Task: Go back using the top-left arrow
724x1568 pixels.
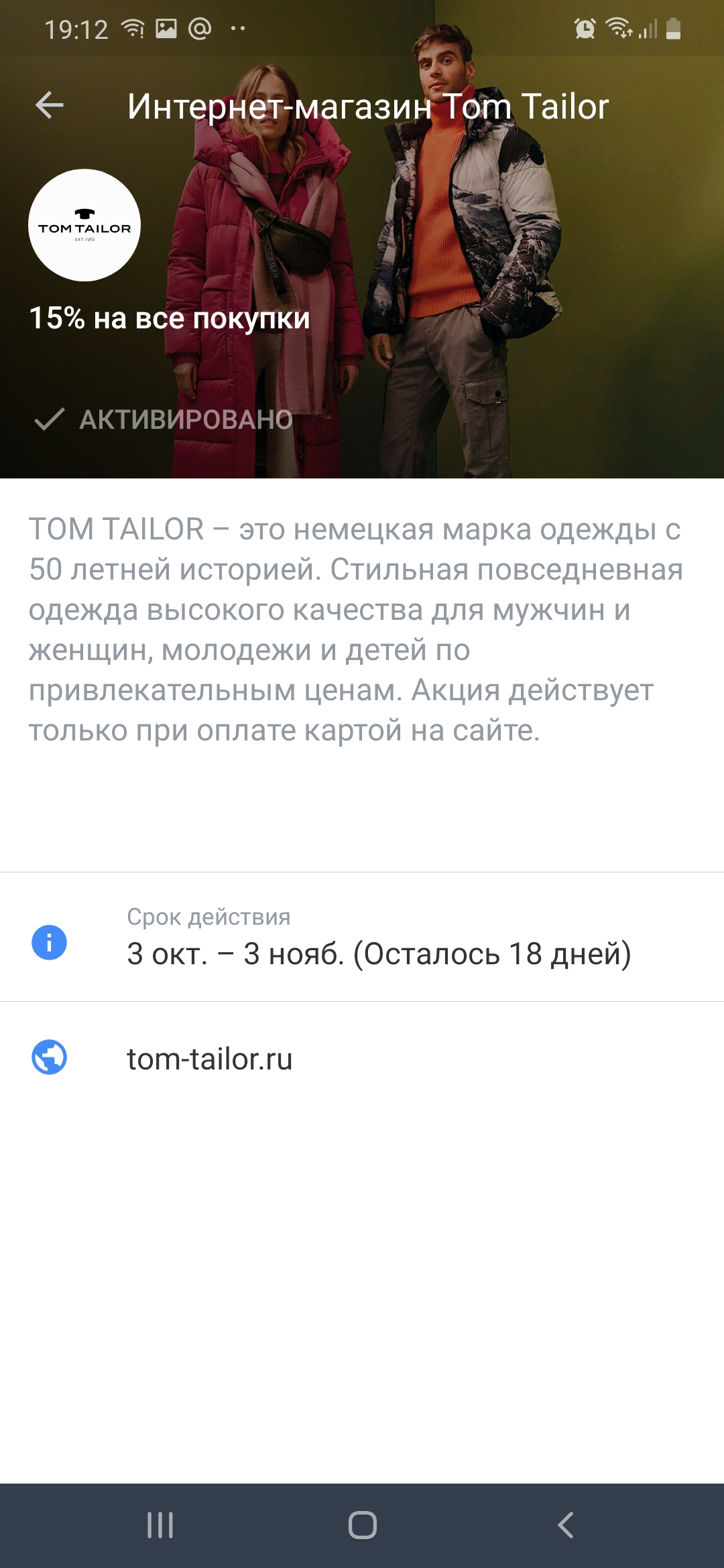Action: tap(49, 105)
